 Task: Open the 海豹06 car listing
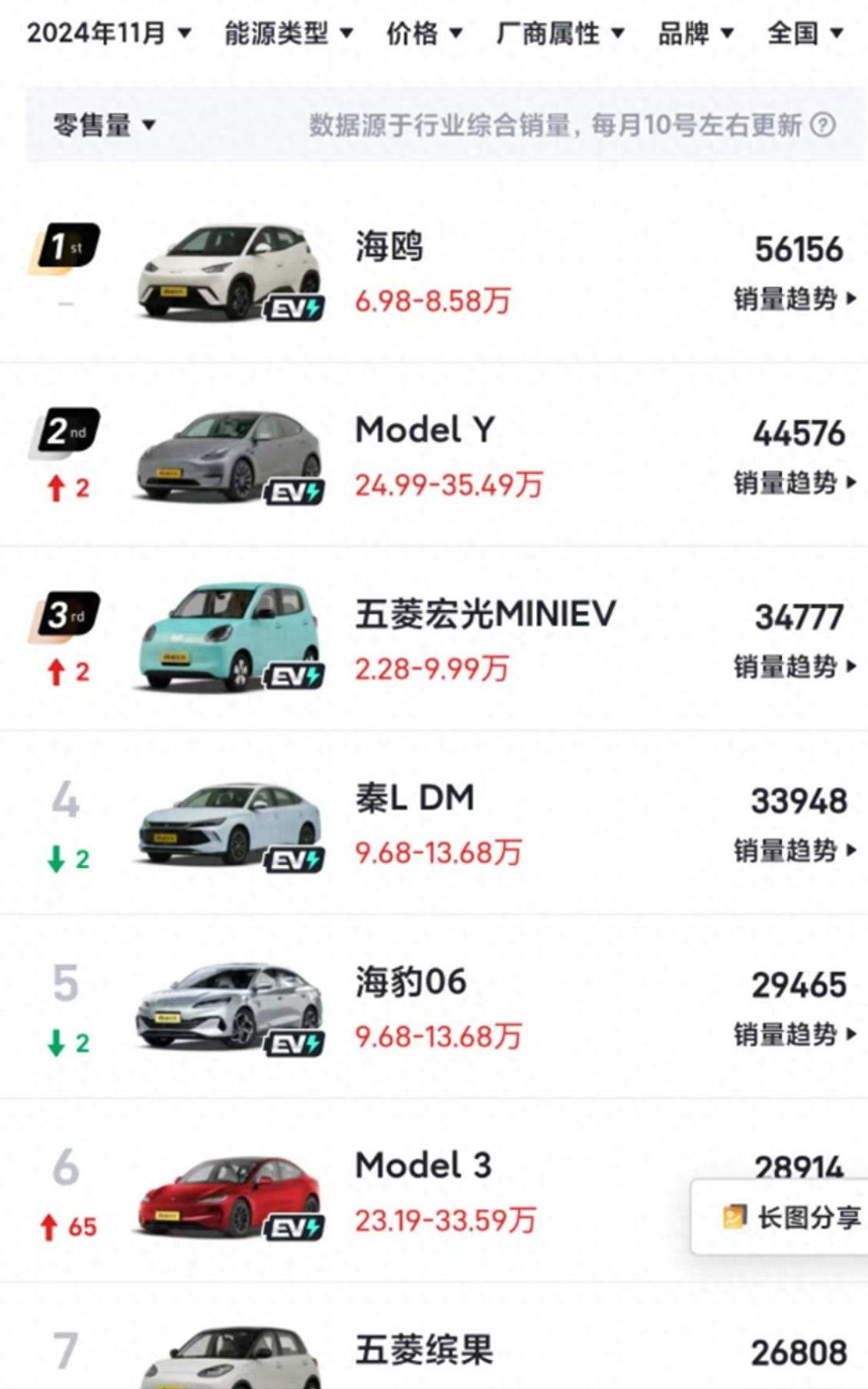[x=410, y=983]
